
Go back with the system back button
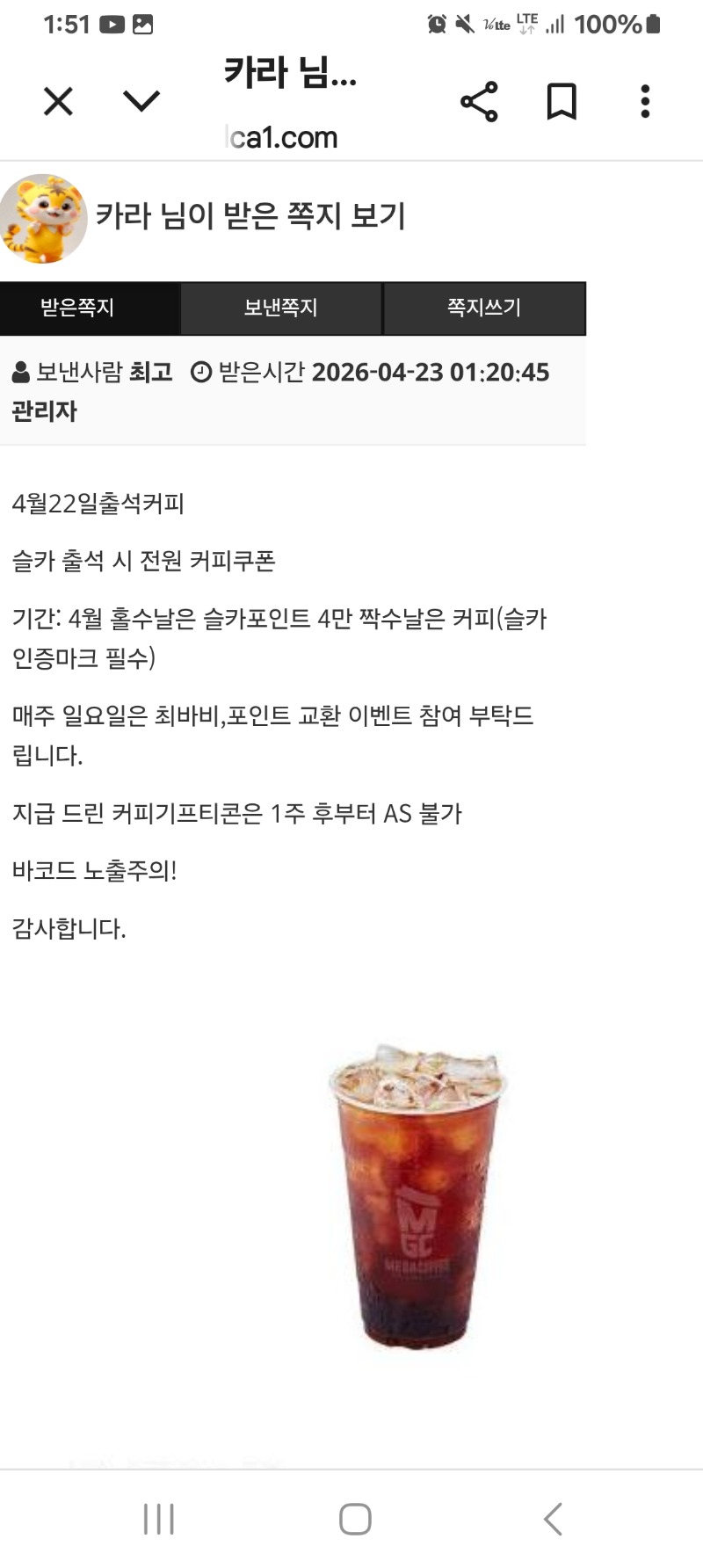(552, 1519)
